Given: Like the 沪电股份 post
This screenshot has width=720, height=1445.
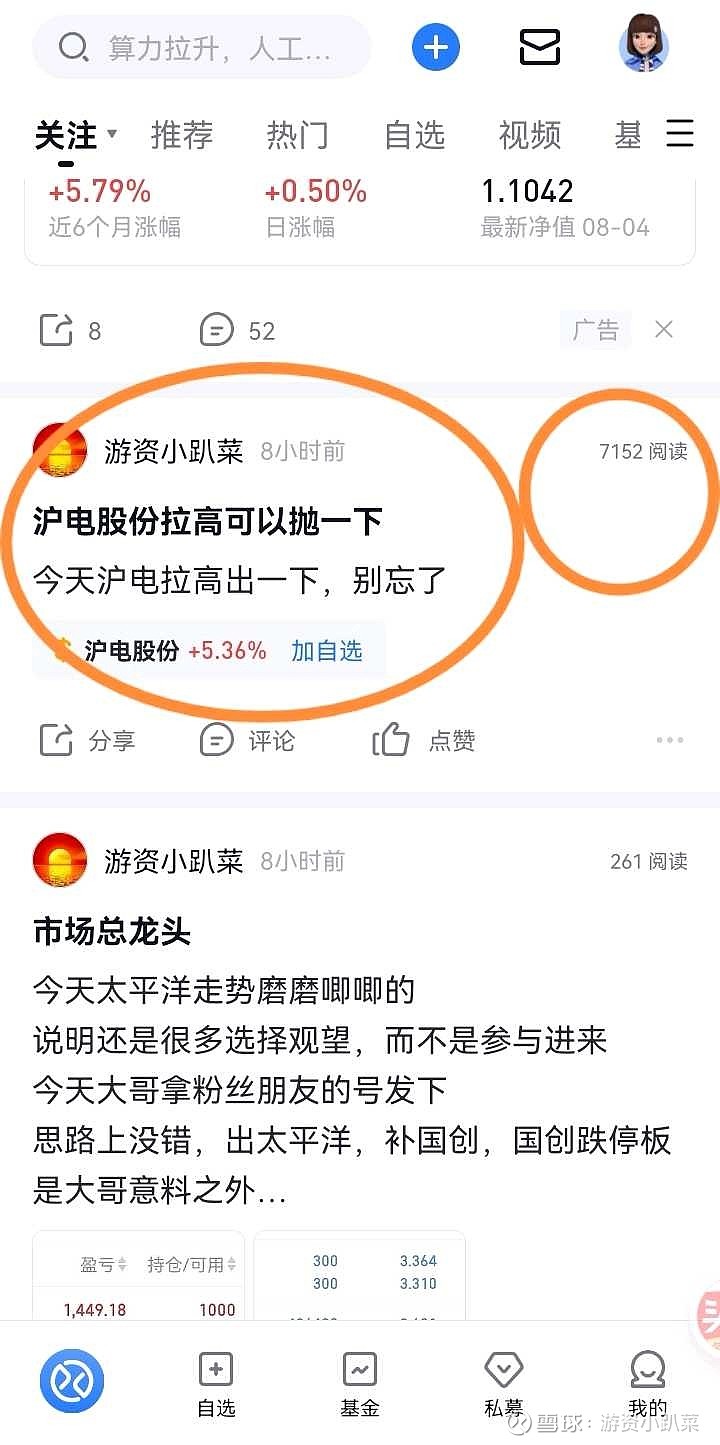Looking at the screenshot, I should pos(423,741).
